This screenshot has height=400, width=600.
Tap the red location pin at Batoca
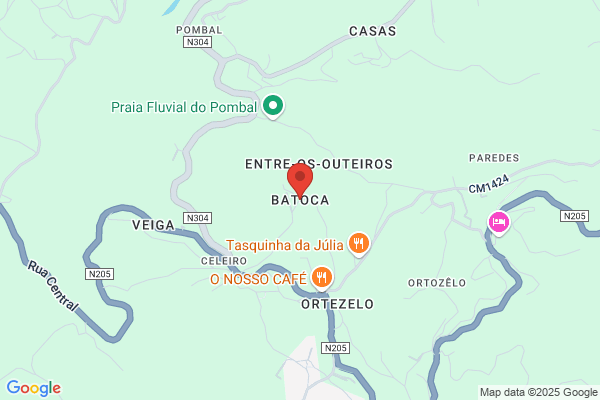point(300,178)
